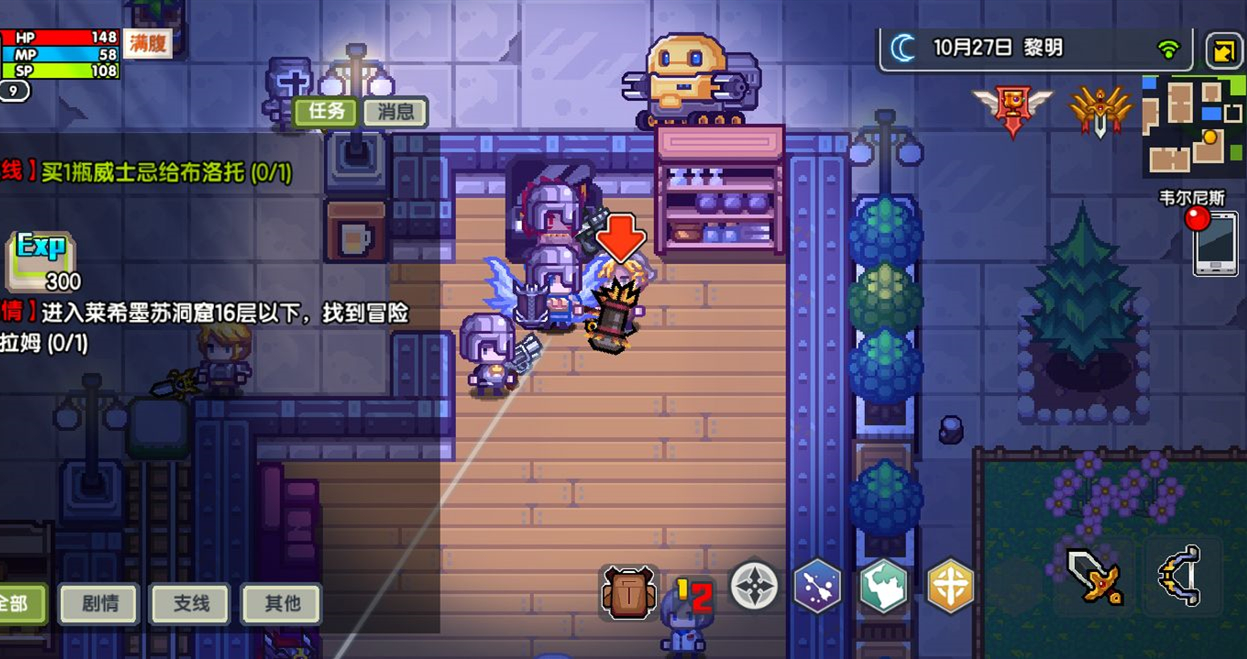This screenshot has width=1247, height=659.
Task: Trigger the golden cross skill
Action: (950, 587)
